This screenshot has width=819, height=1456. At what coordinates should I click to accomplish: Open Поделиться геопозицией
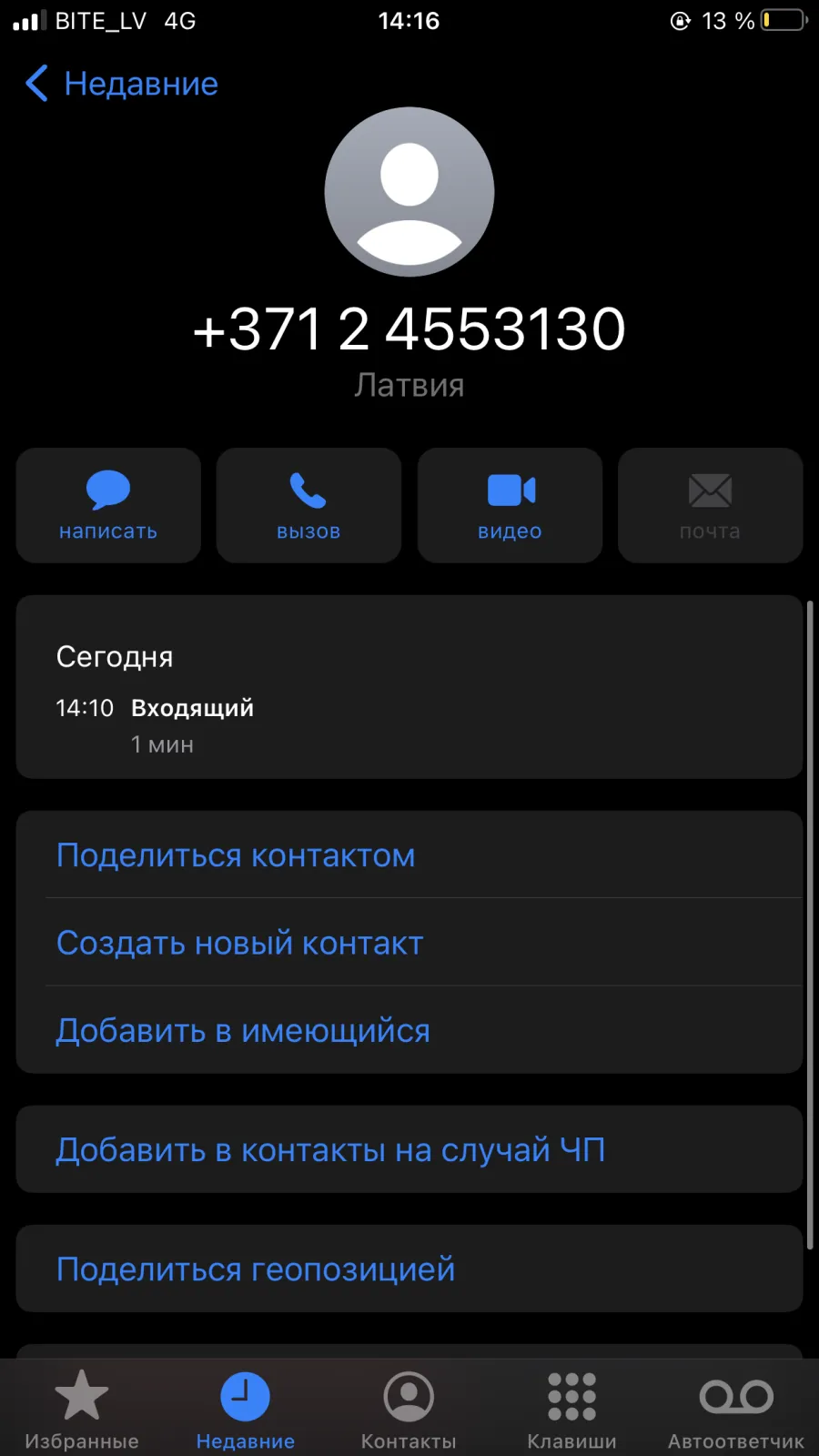(409, 1269)
